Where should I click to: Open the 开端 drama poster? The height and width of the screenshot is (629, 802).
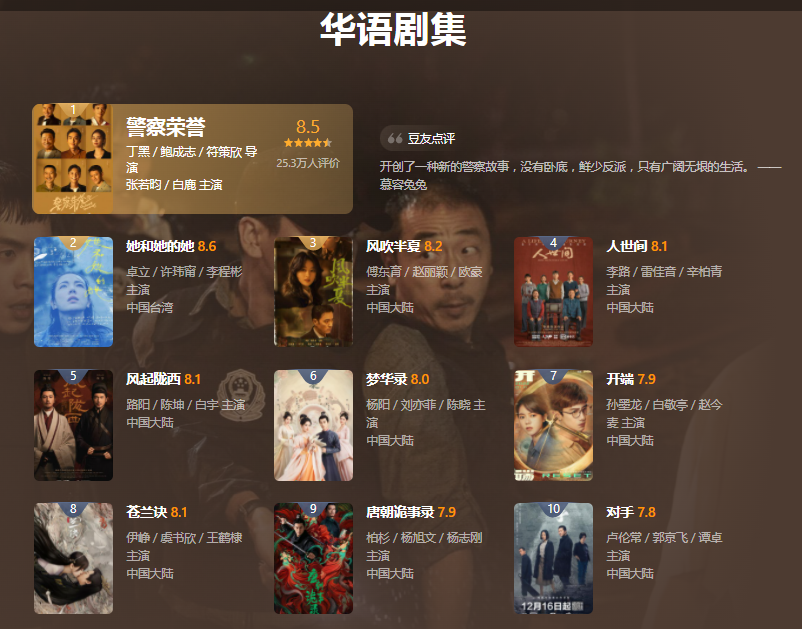[553, 425]
